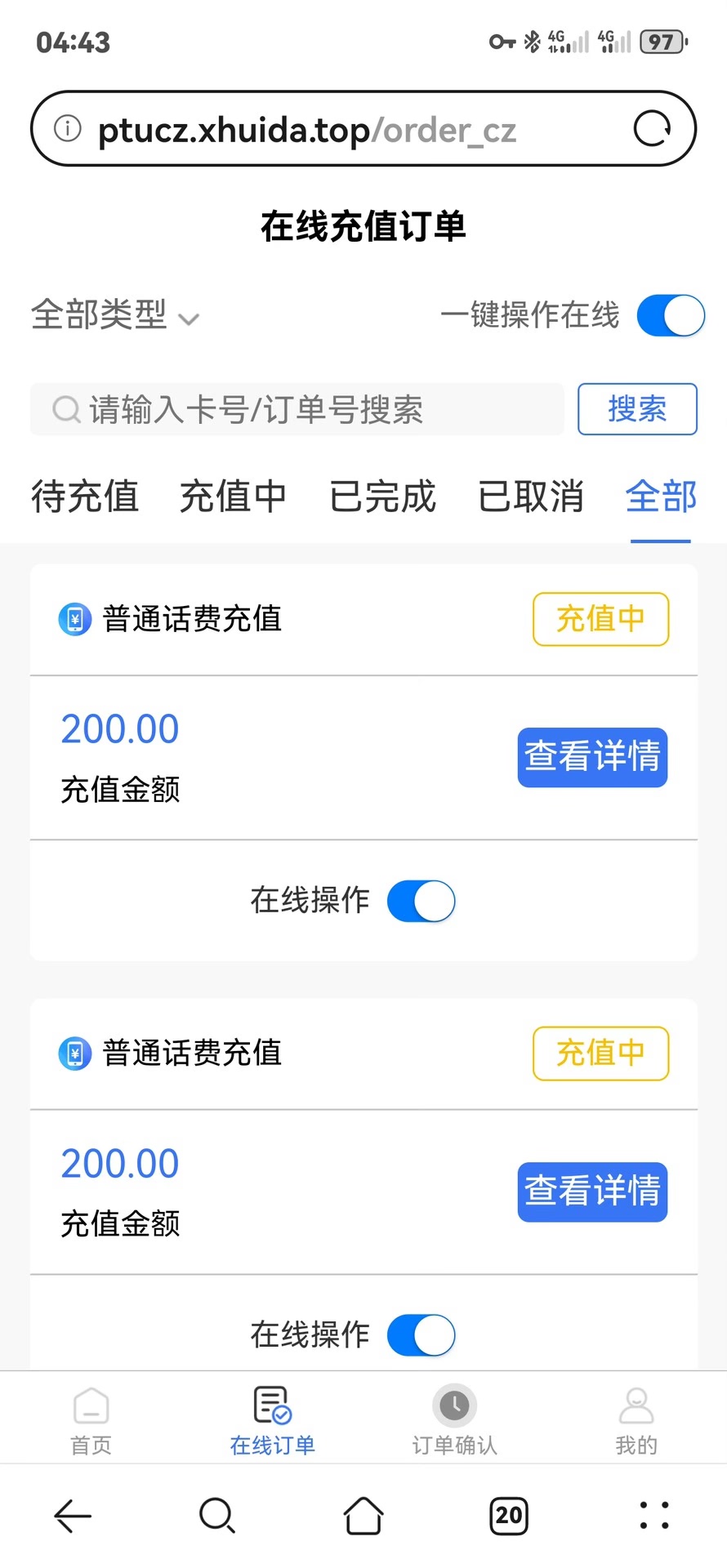Tap the 搜索 button
The width and height of the screenshot is (727, 1568).
(637, 409)
